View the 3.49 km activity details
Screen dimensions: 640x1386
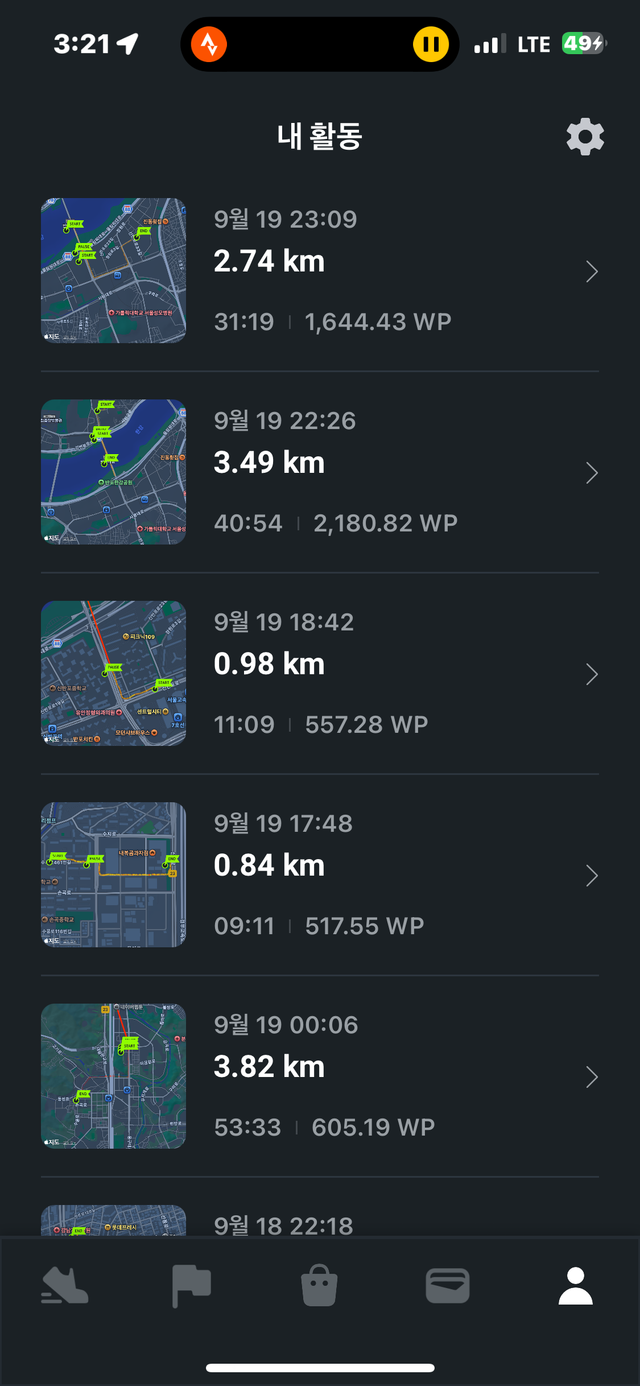pos(320,472)
